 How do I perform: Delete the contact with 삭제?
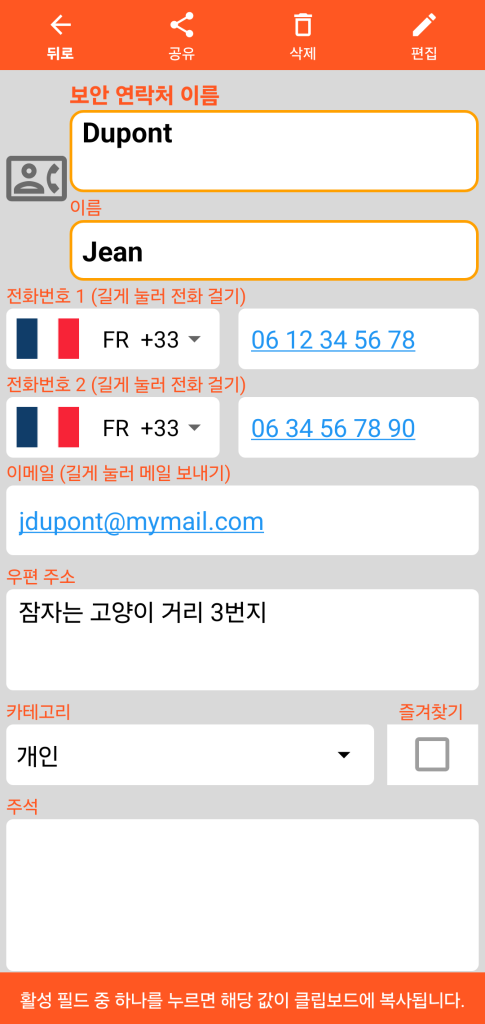pyautogui.click(x=302, y=37)
